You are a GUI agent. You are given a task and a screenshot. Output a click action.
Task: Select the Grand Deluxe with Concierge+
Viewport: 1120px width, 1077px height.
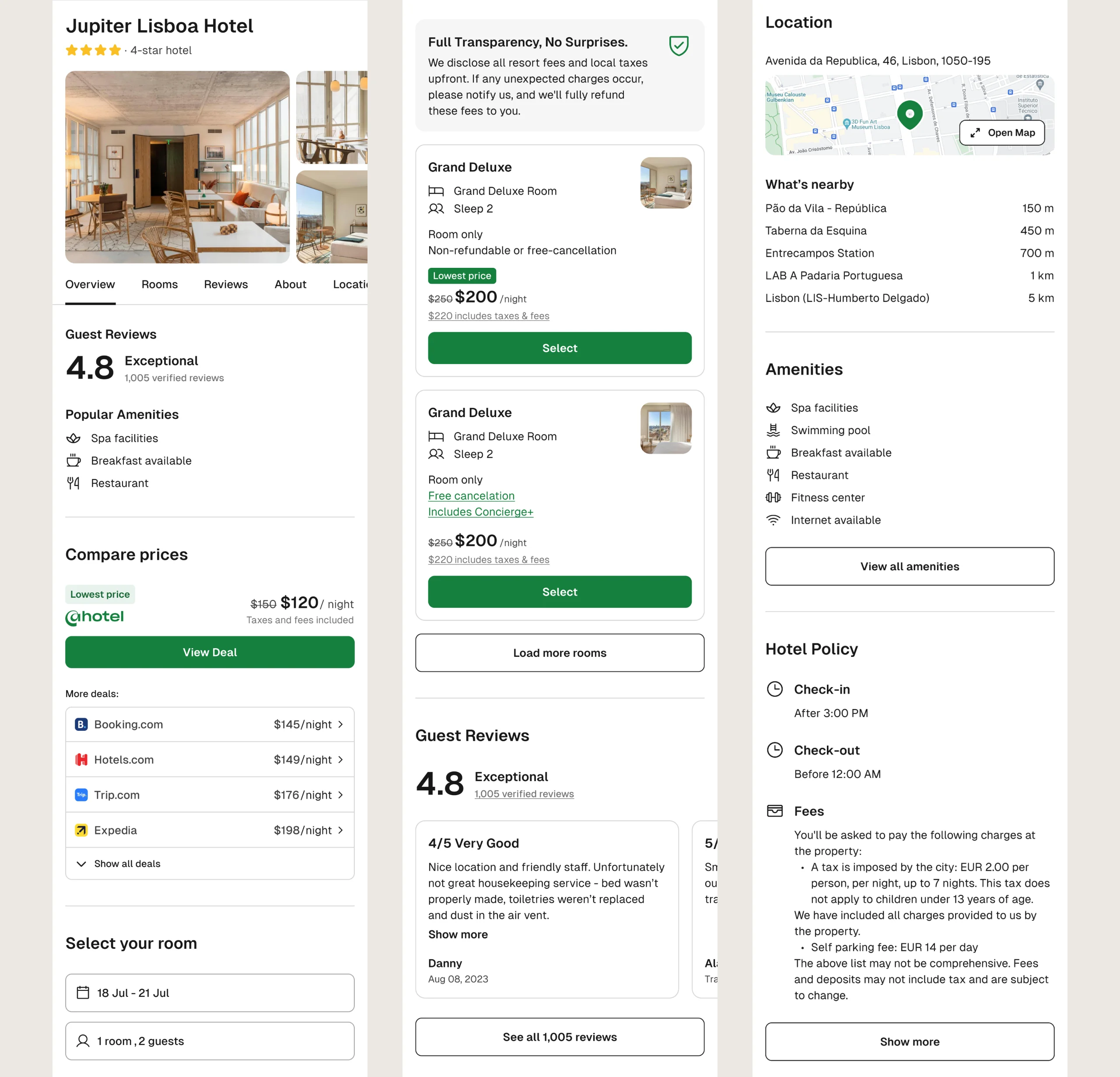tap(560, 592)
